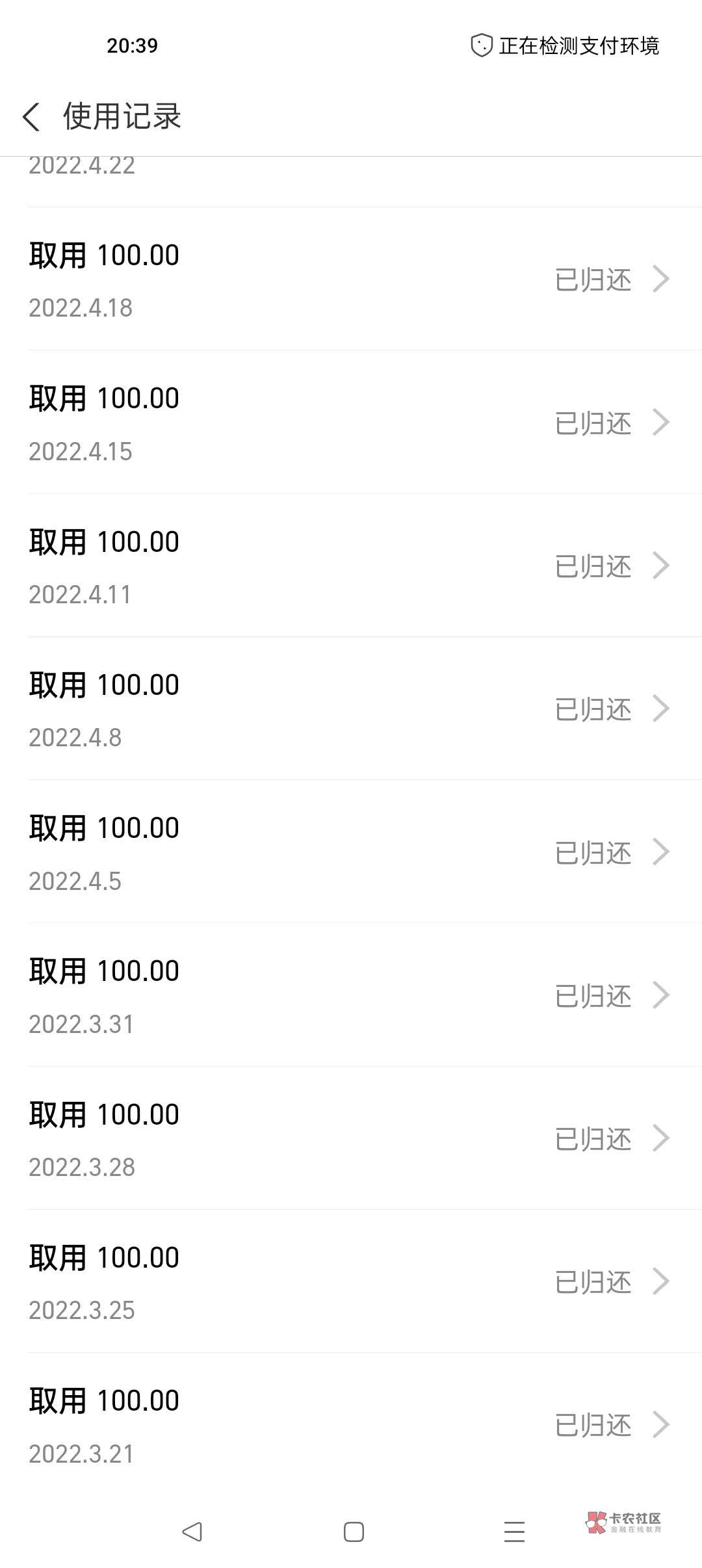This screenshot has width=702, height=1568.
Task: Tap the system home button
Action: (354, 1532)
